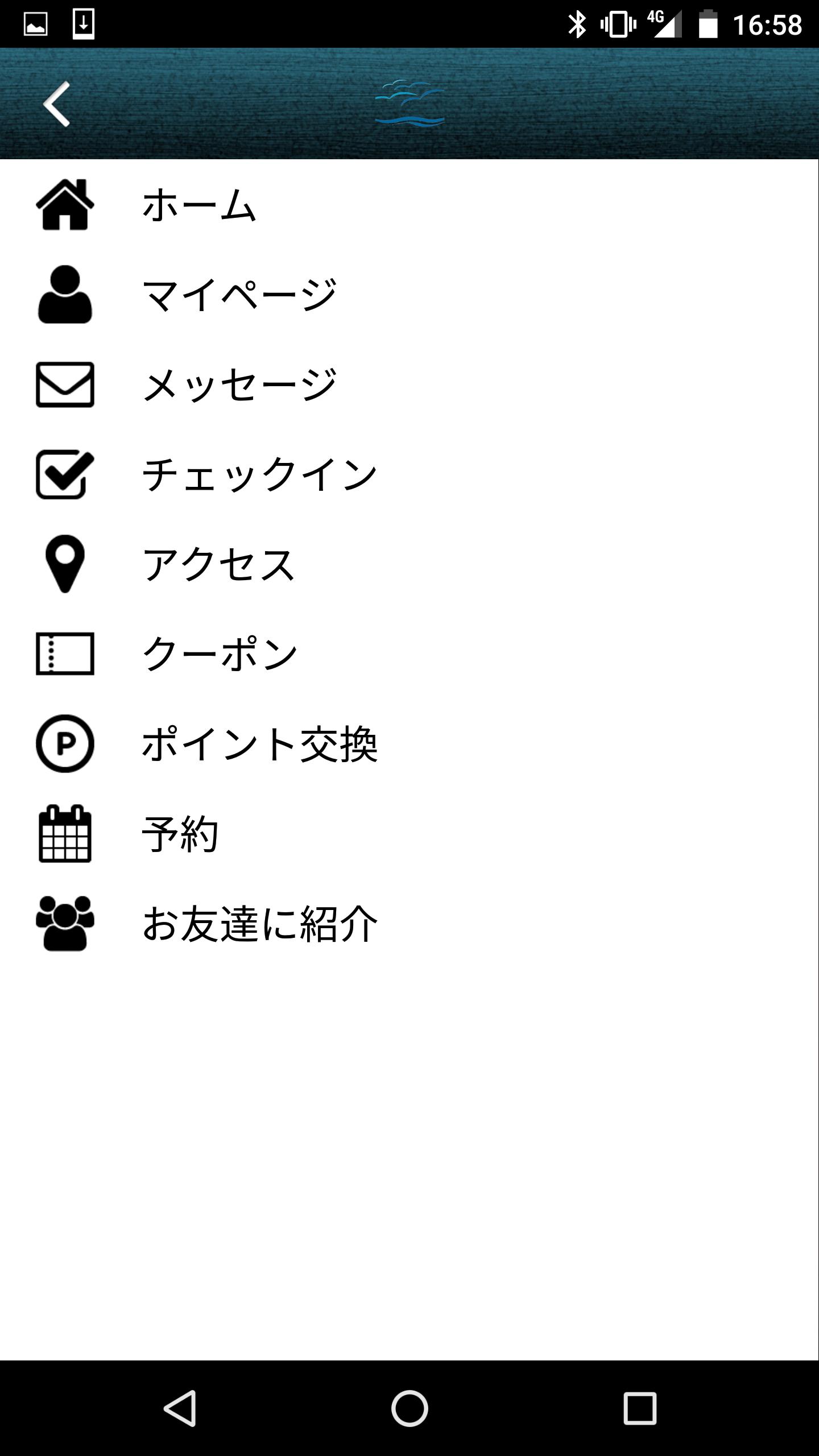Viewport: 819px width, 1456px height.
Task: Open the ホーム menu item
Action: coord(409,205)
